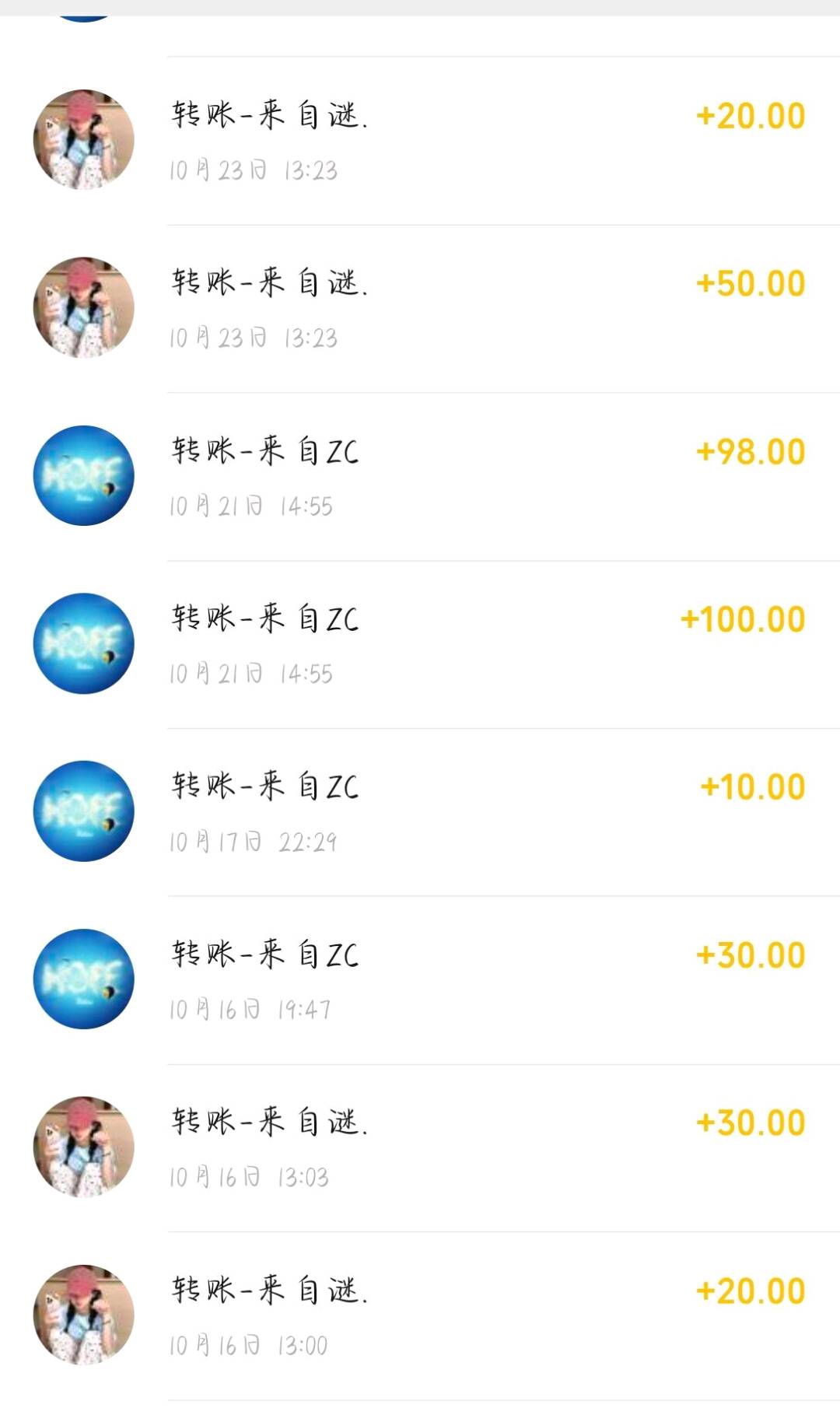View the +50.00 transfer from 谜.
Viewport: 840px width, 1422px height.
click(x=420, y=309)
